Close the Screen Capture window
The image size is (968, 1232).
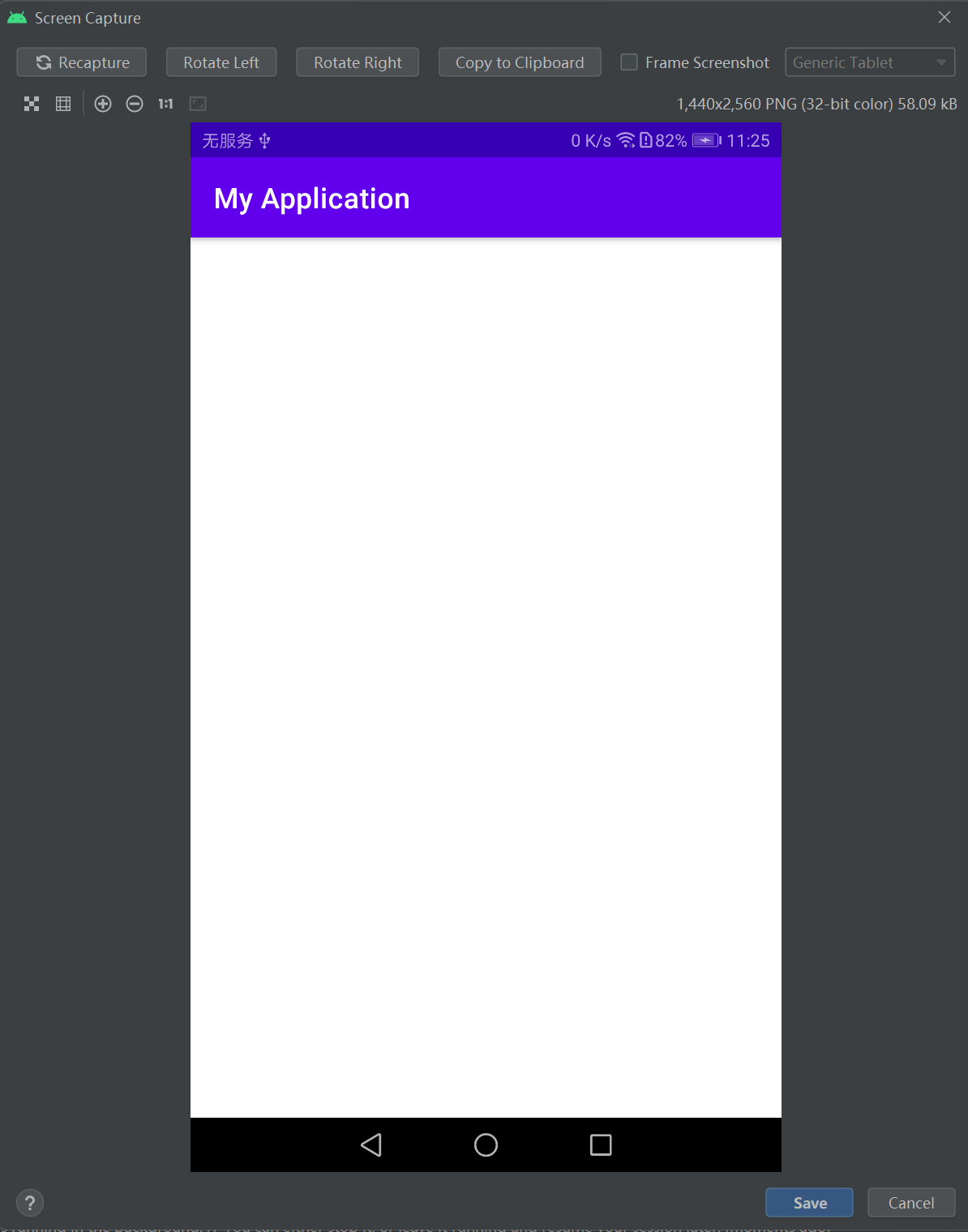[x=944, y=17]
